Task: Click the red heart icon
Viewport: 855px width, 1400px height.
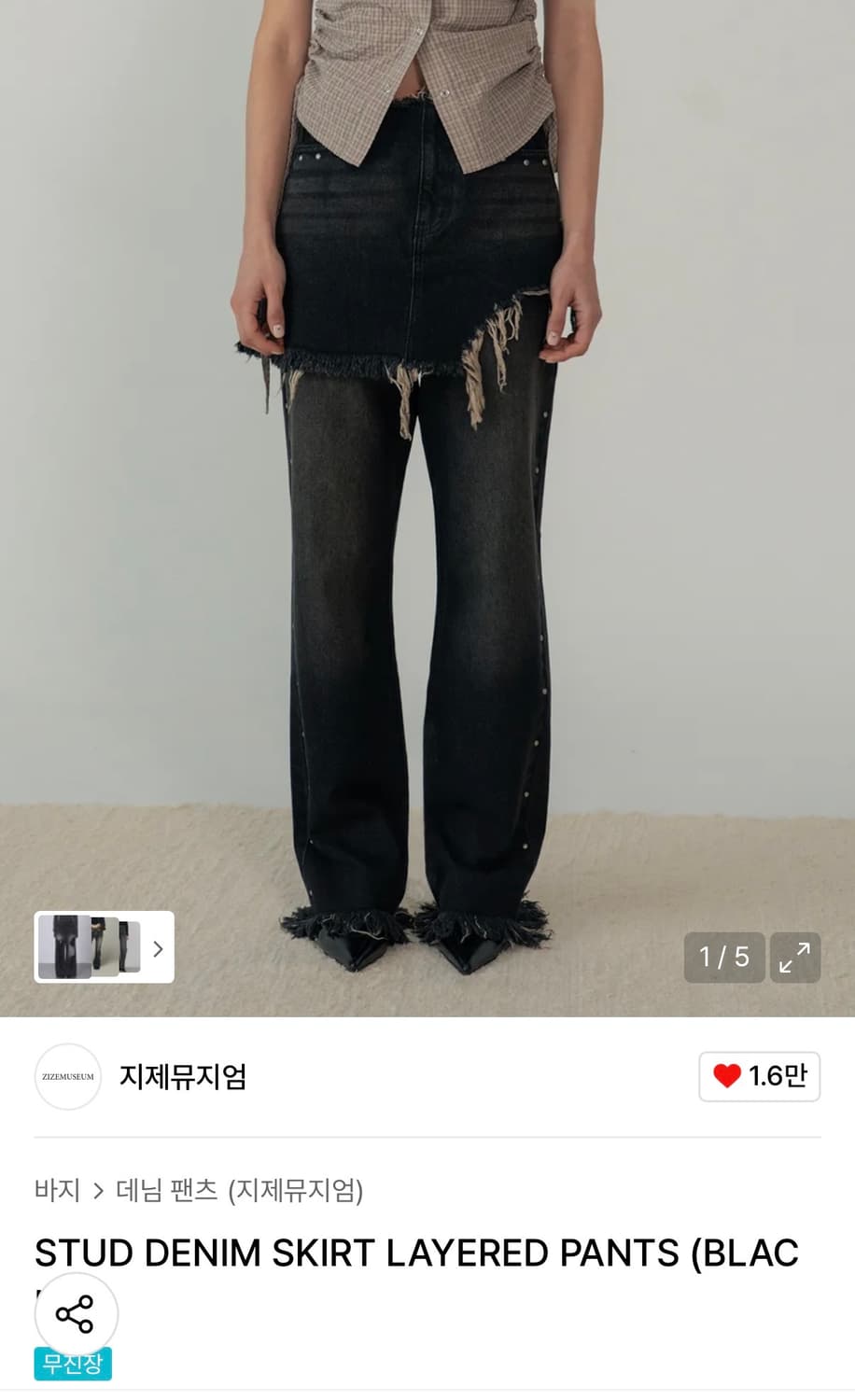Action: [x=729, y=1077]
